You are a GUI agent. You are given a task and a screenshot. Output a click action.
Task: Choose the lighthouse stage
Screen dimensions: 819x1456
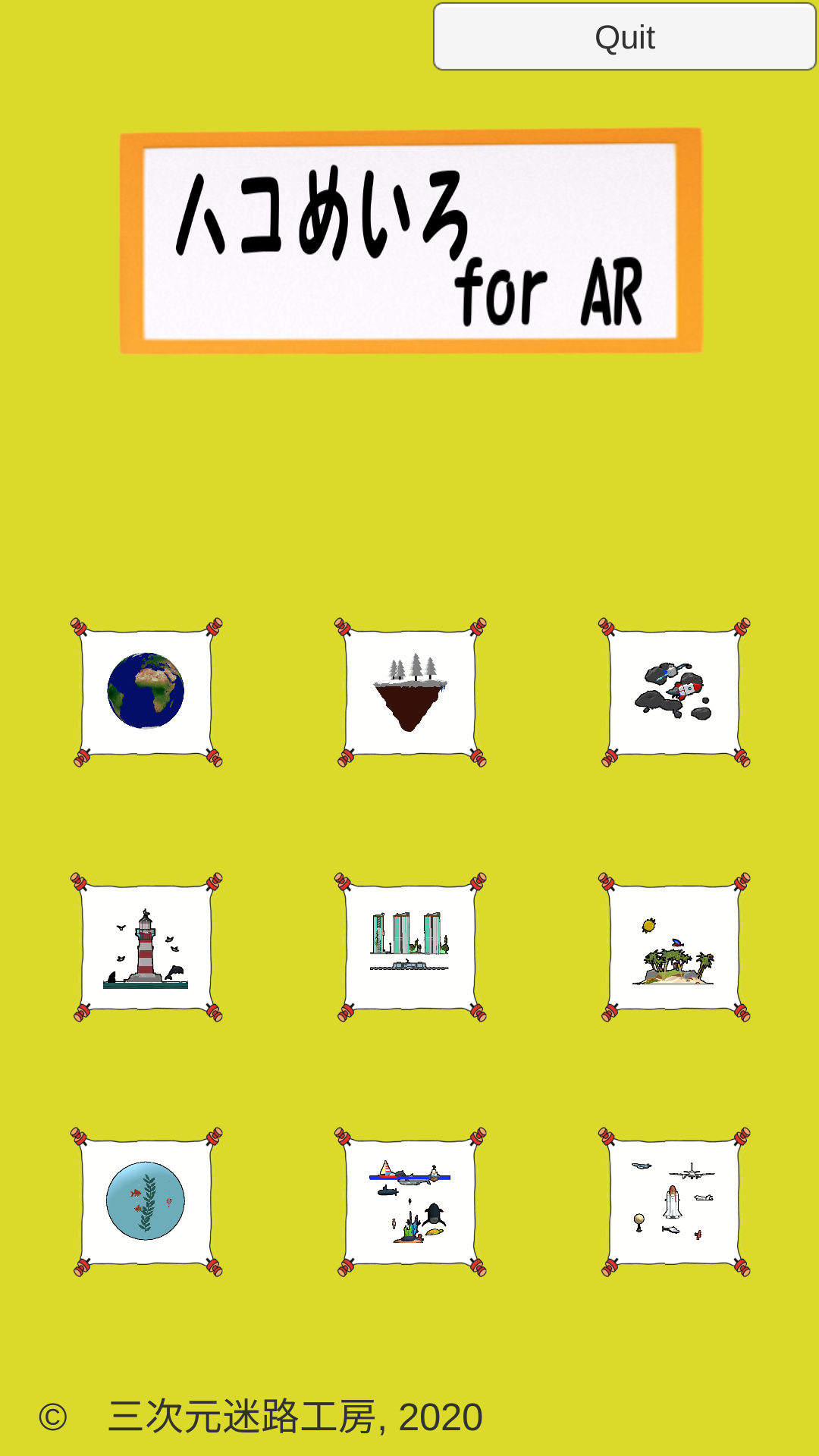146,946
